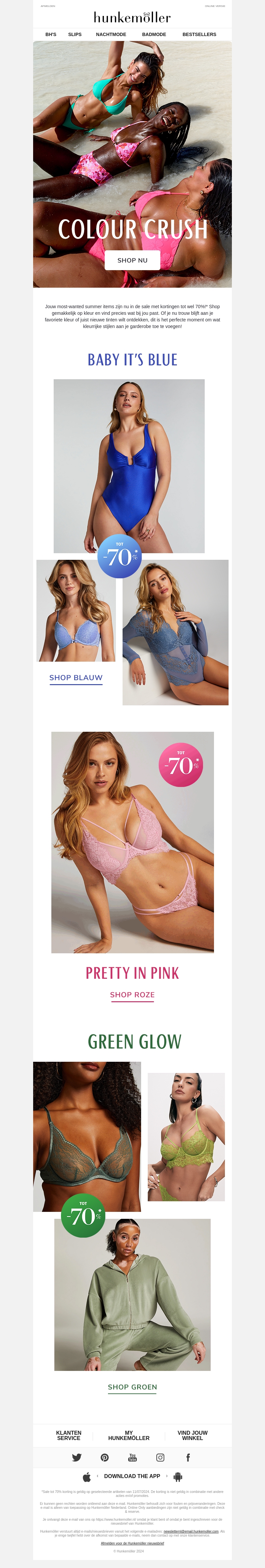Viewport: 265px width, 1568px height.
Task: Follow the Shop Roze link
Action: tap(132, 995)
